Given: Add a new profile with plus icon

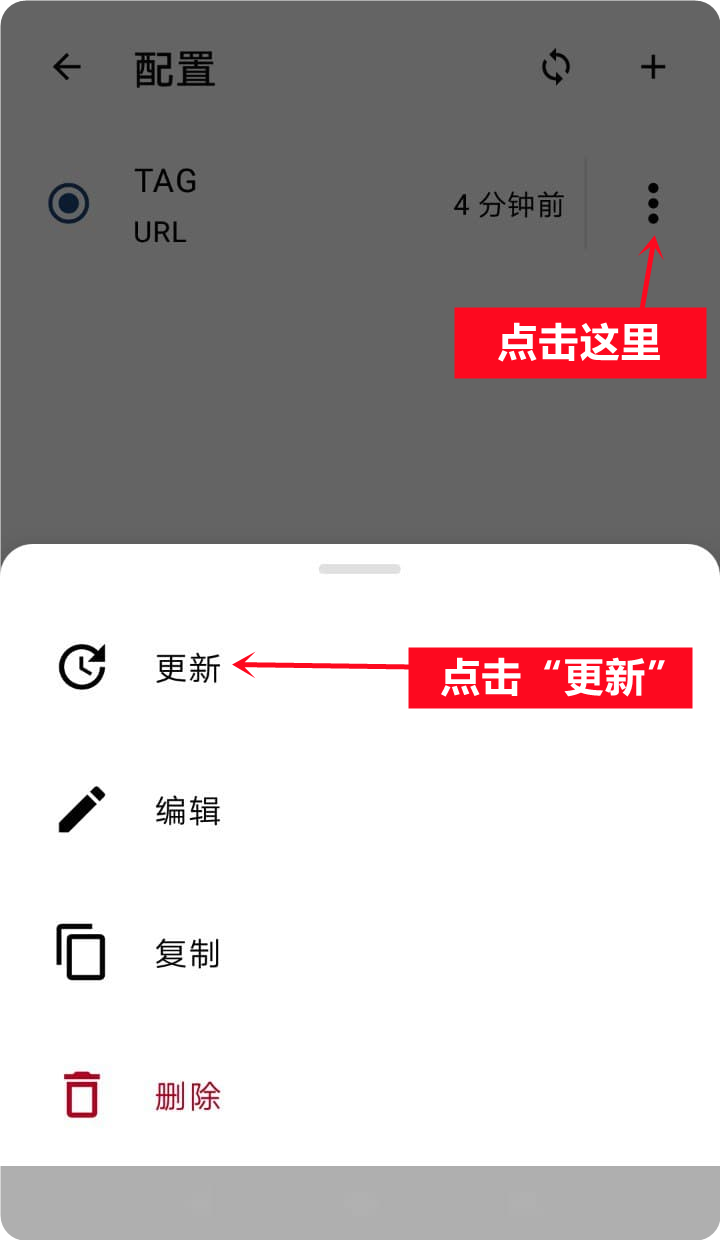Looking at the screenshot, I should coord(653,67).
